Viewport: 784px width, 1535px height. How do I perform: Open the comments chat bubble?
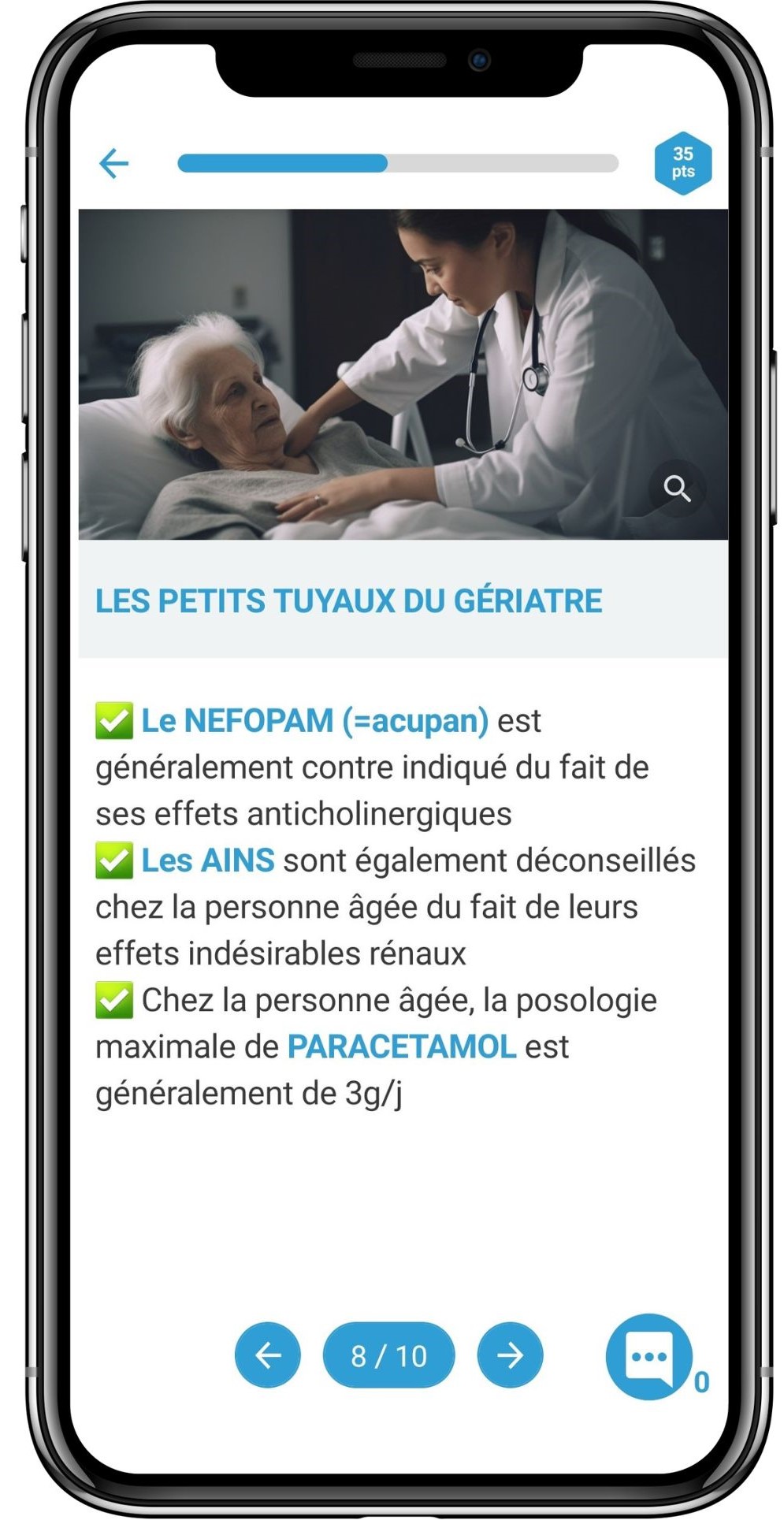tap(648, 1356)
